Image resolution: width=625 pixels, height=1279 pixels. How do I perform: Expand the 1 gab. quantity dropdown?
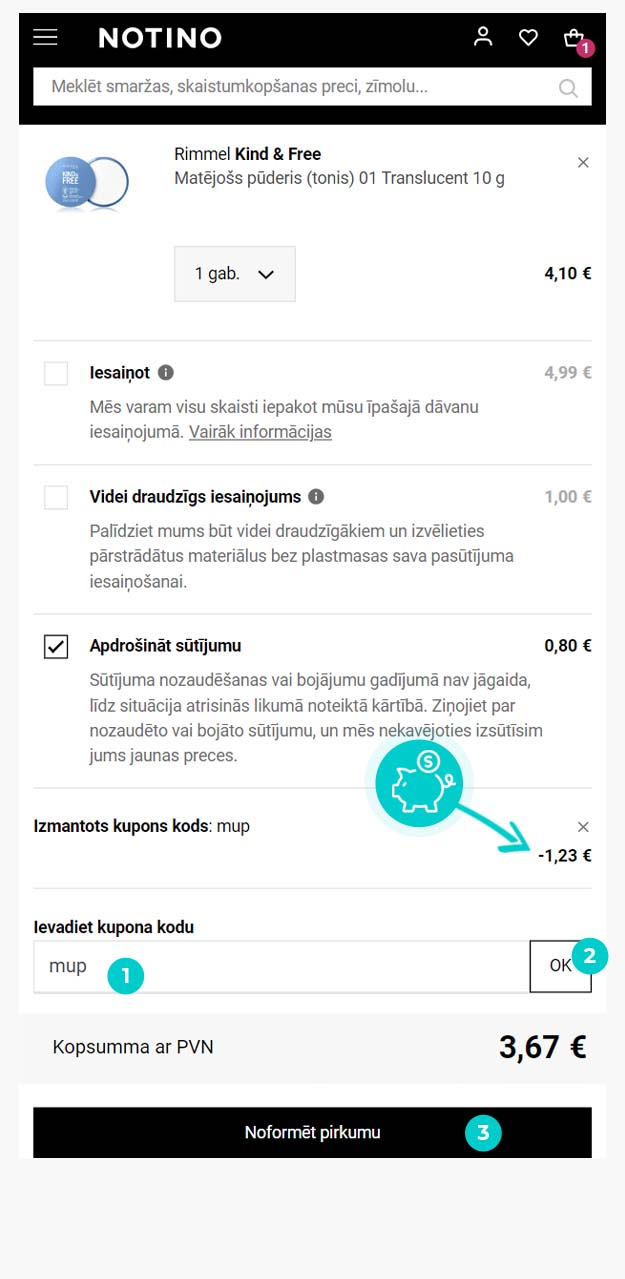(234, 274)
